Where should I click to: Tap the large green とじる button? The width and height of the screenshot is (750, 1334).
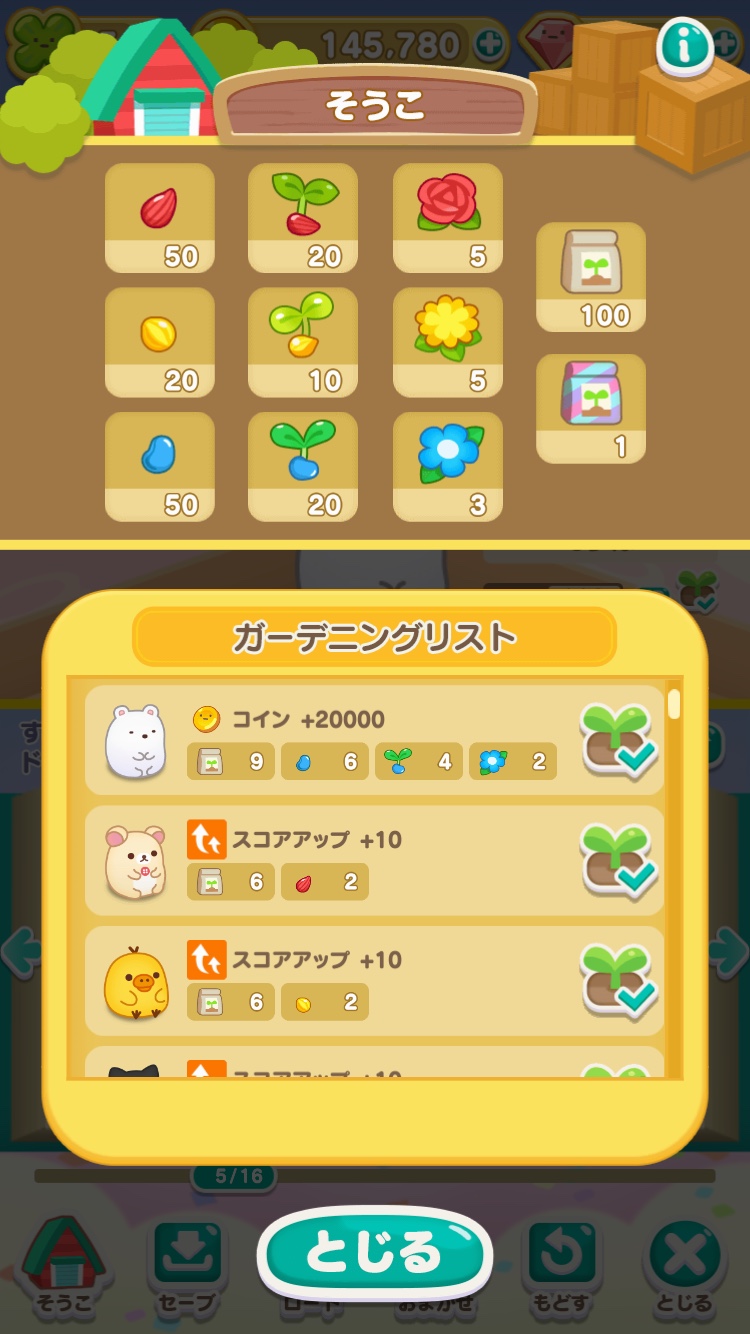(374, 1253)
